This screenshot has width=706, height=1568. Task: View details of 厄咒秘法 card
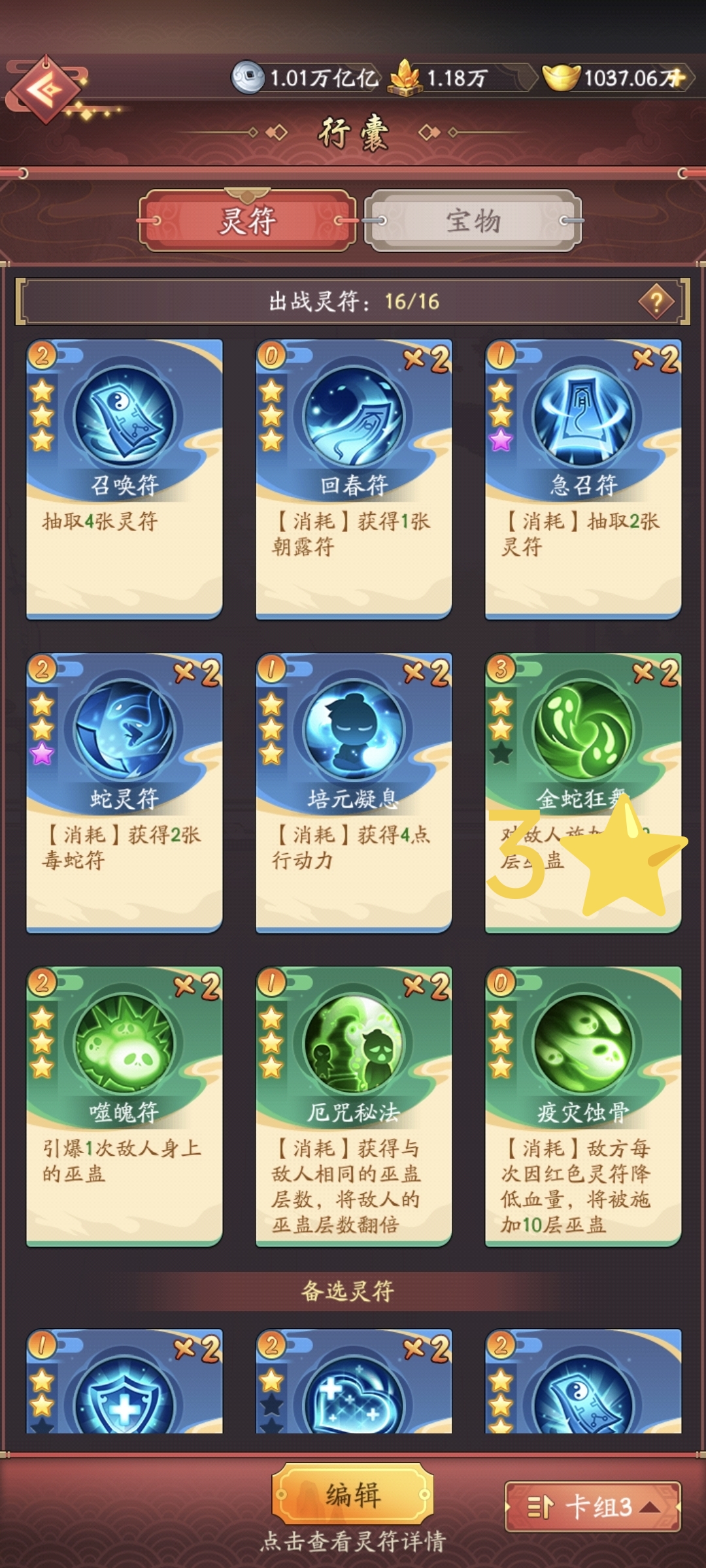354,1105
